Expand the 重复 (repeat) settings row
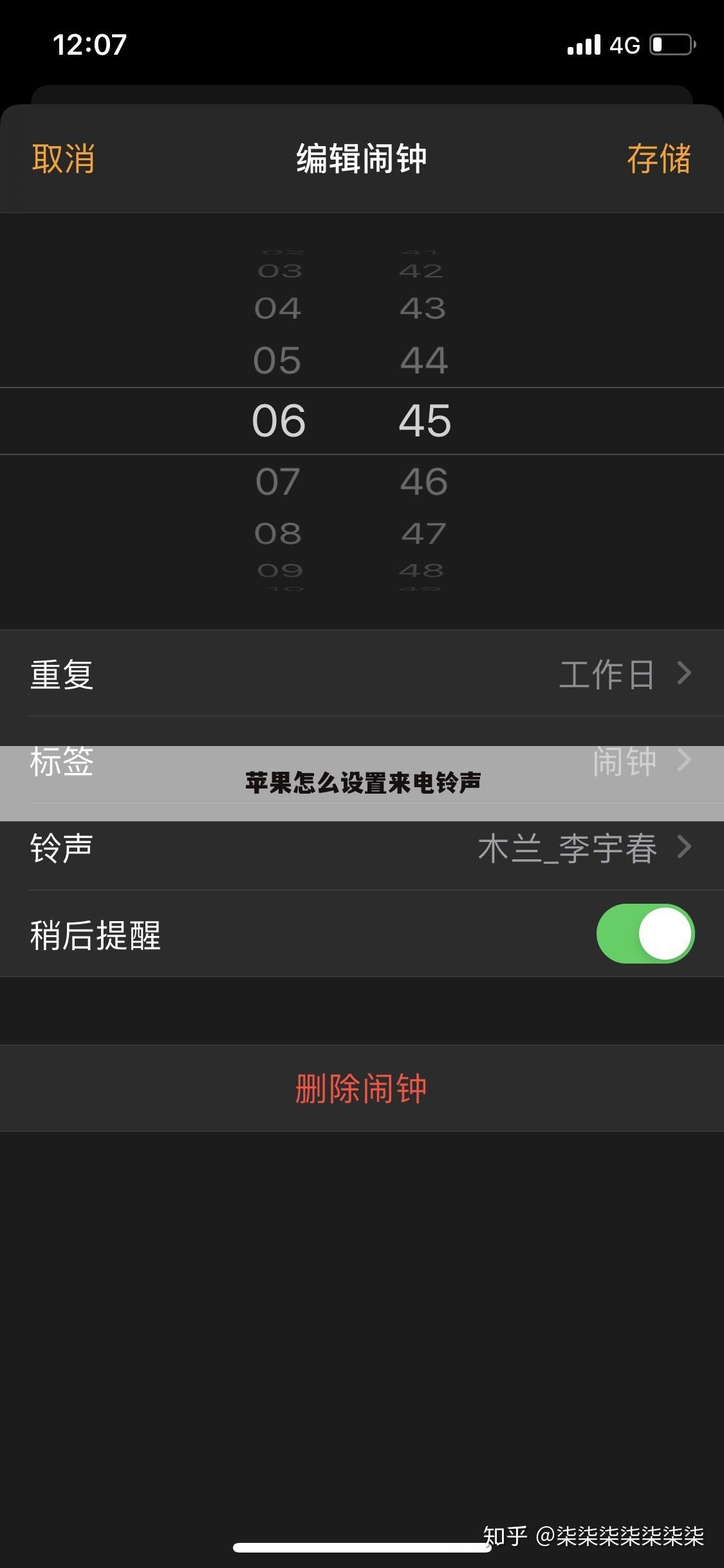The height and width of the screenshot is (1568, 724). click(x=362, y=674)
